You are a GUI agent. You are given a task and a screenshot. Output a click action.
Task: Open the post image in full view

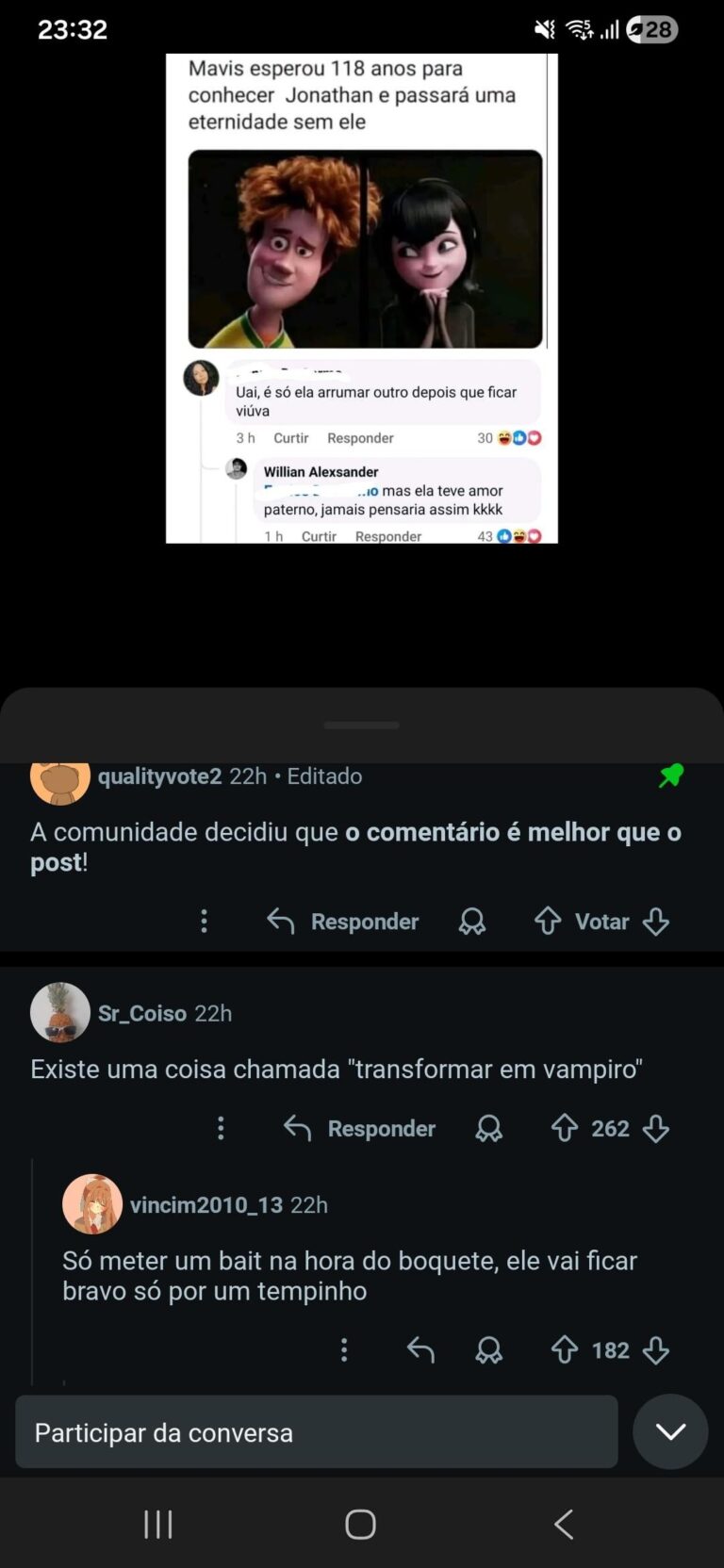pos(362,298)
